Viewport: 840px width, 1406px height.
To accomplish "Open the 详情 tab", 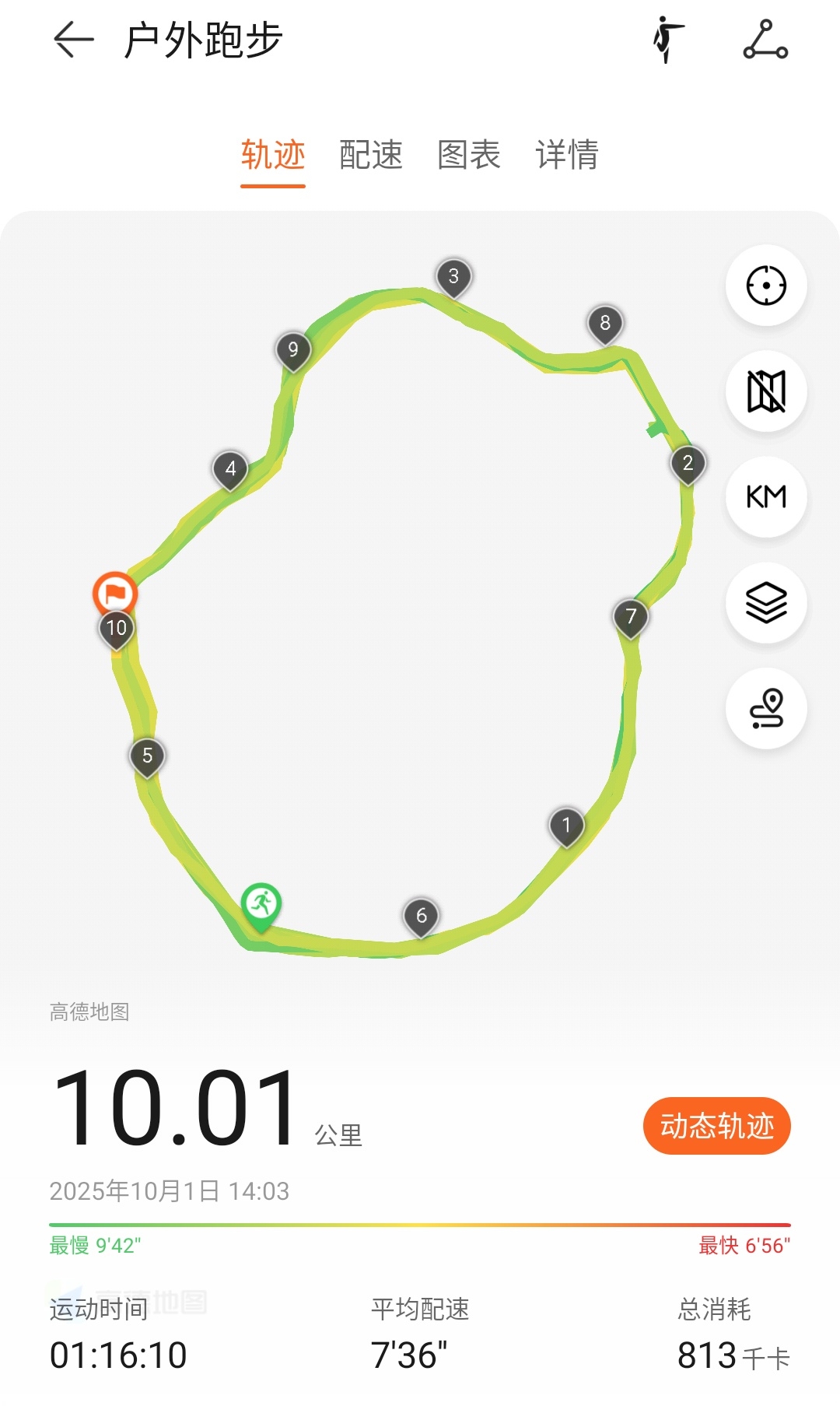I will pyautogui.click(x=567, y=155).
